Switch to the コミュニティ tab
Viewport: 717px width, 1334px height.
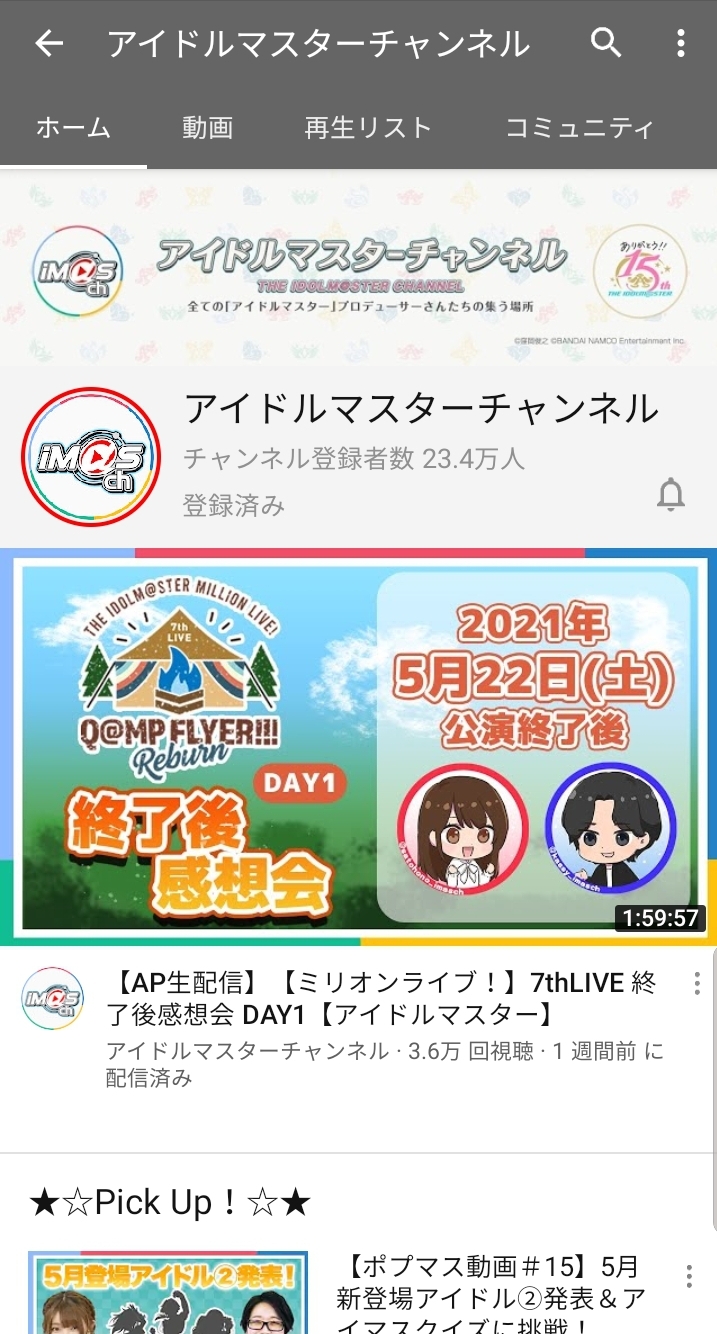(x=579, y=128)
